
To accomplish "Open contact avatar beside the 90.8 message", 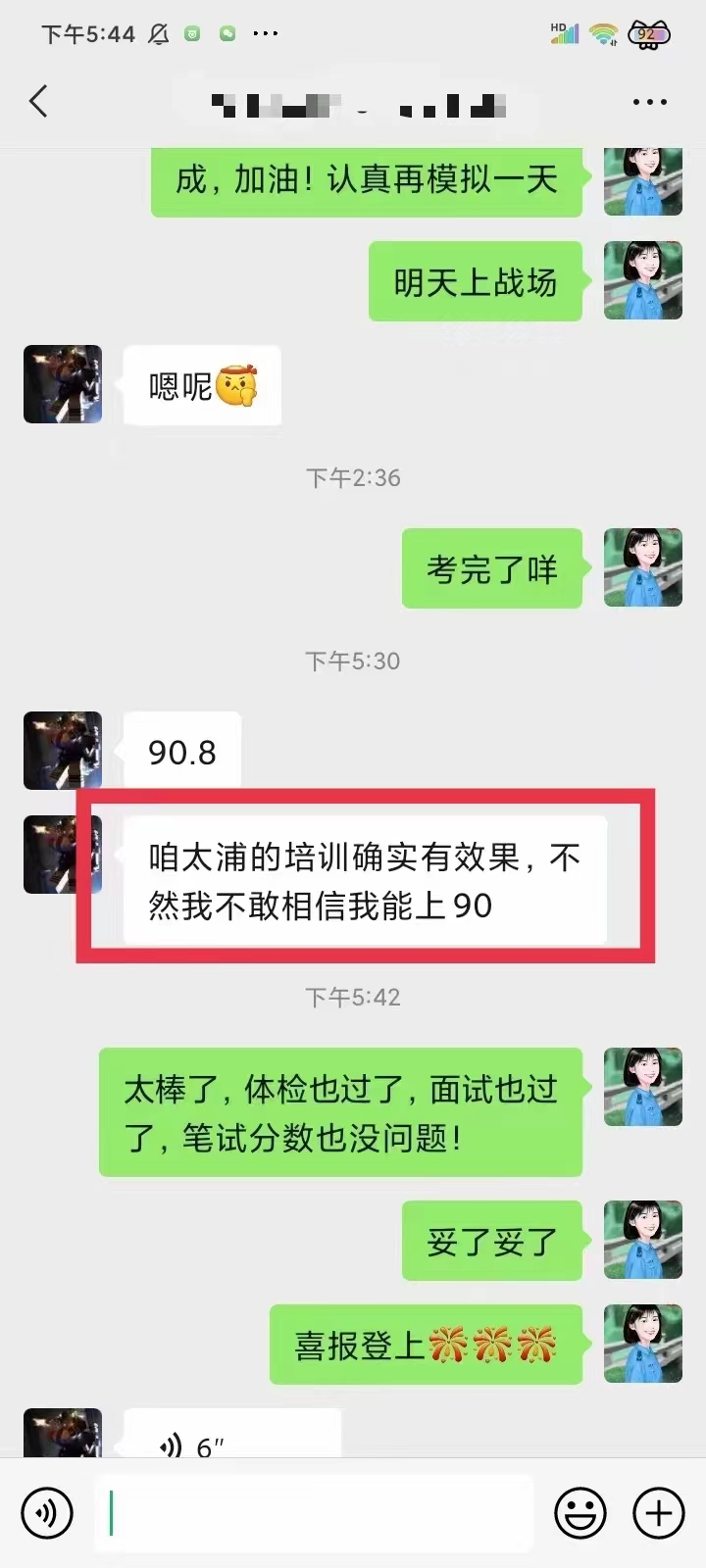I will 63,751.
